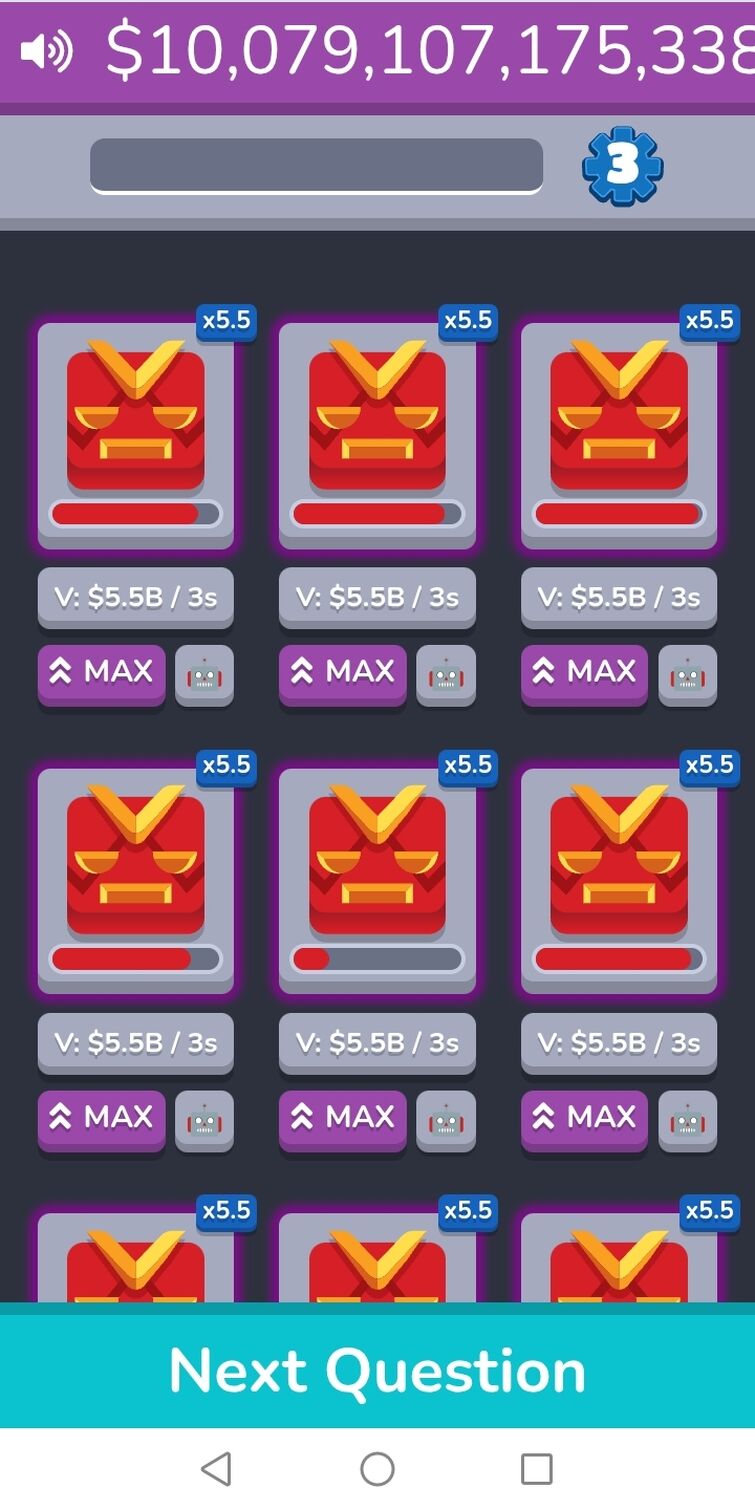
Task: Tap robot auto button beside first row's right MAX
Action: (687, 676)
